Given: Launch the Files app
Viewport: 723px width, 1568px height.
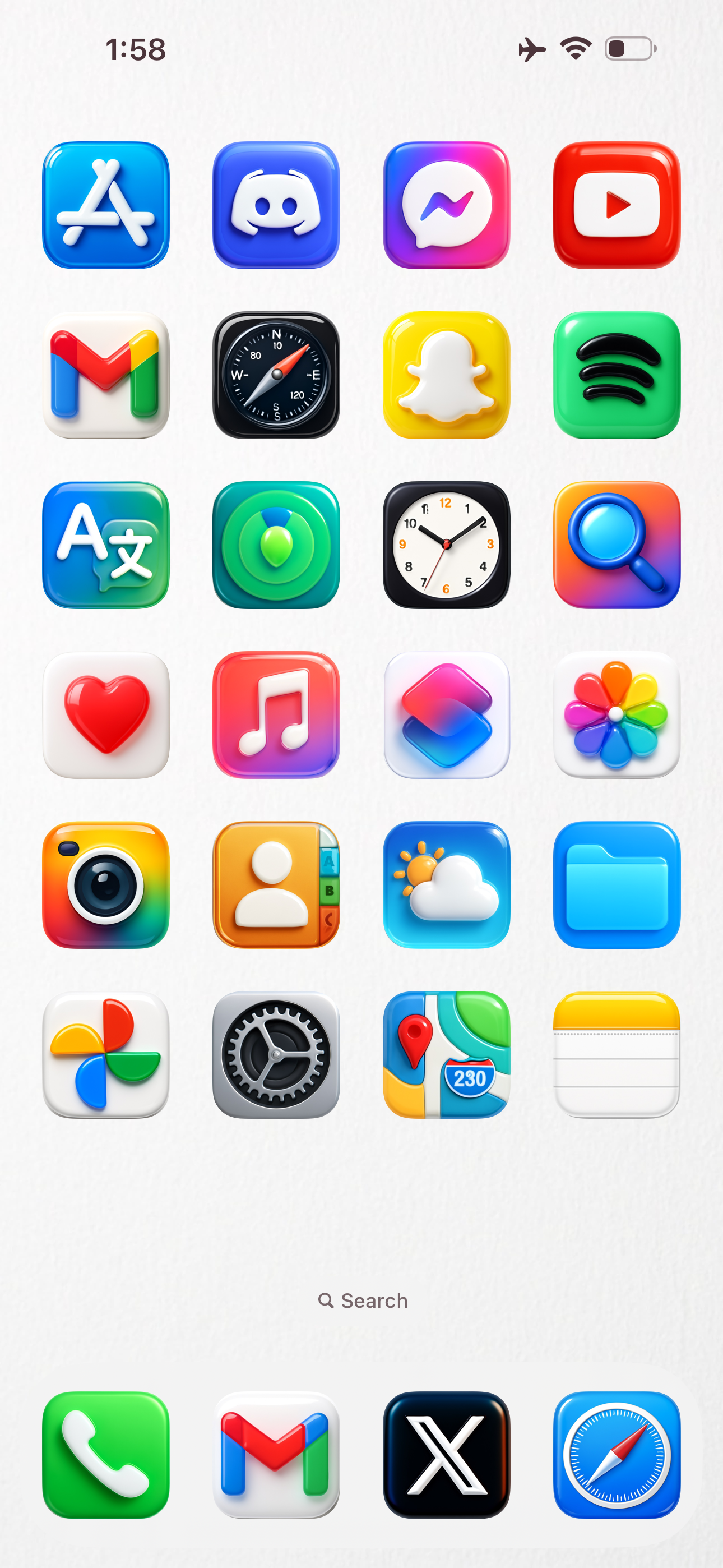Looking at the screenshot, I should click(617, 884).
